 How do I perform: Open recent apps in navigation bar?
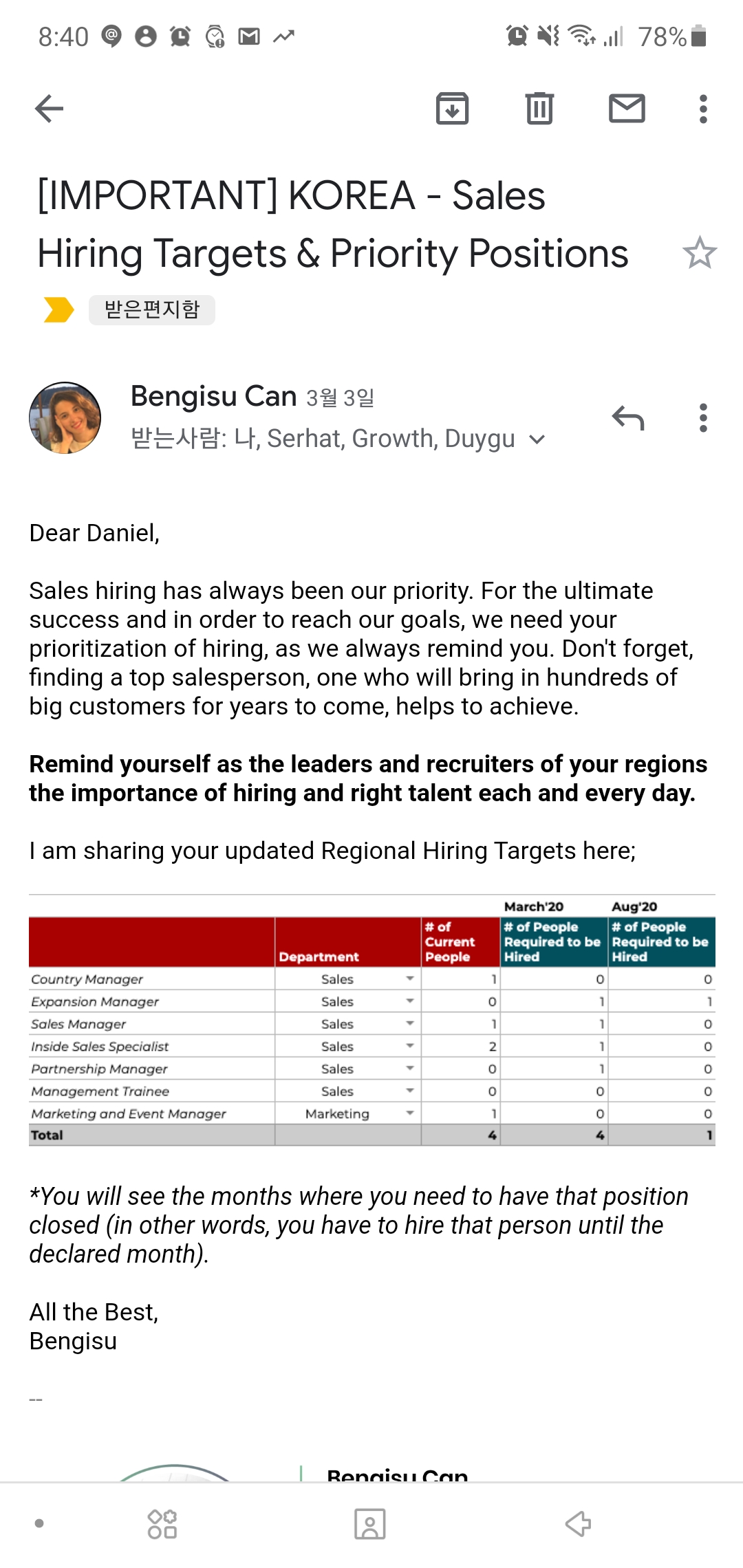162,1524
